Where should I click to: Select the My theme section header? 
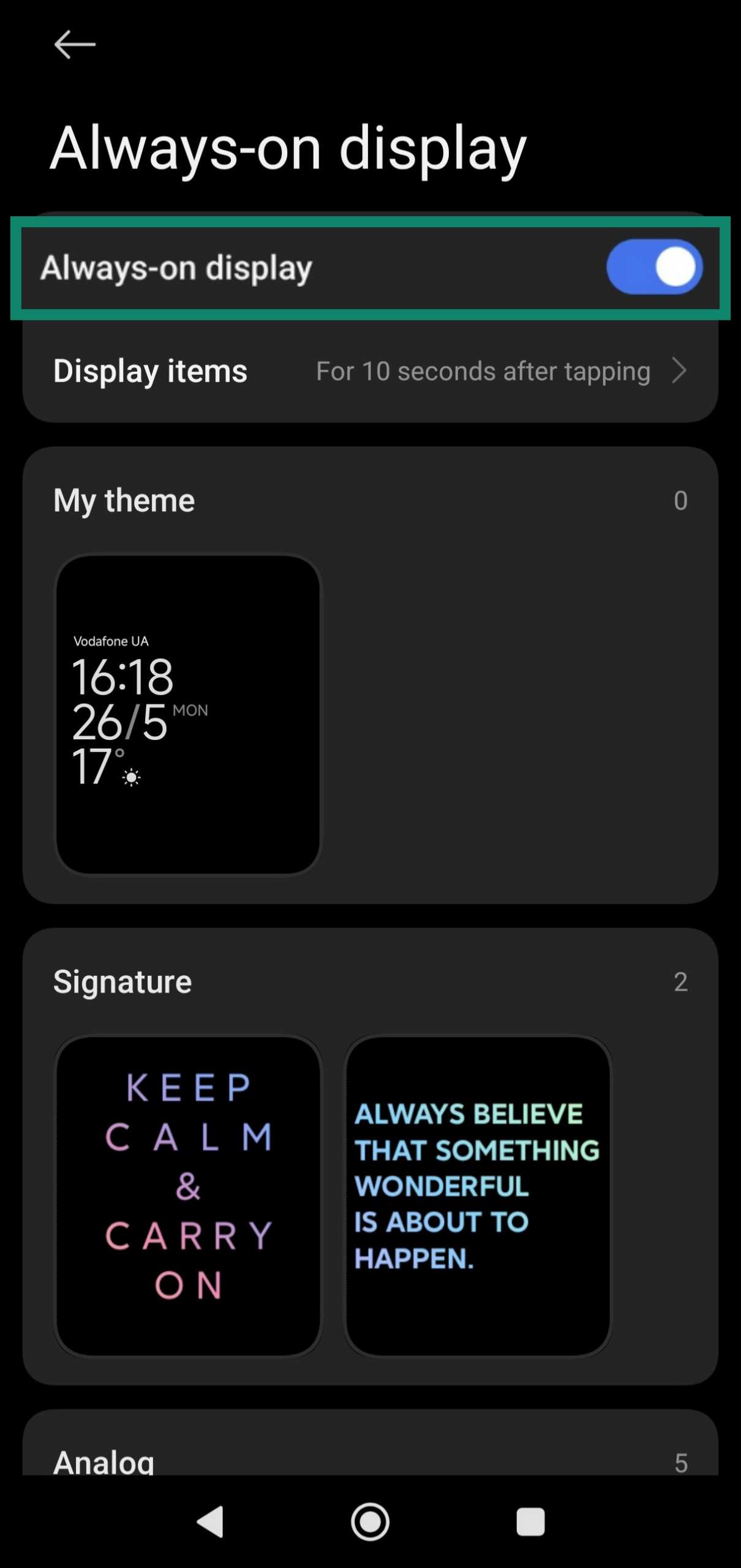click(x=123, y=500)
